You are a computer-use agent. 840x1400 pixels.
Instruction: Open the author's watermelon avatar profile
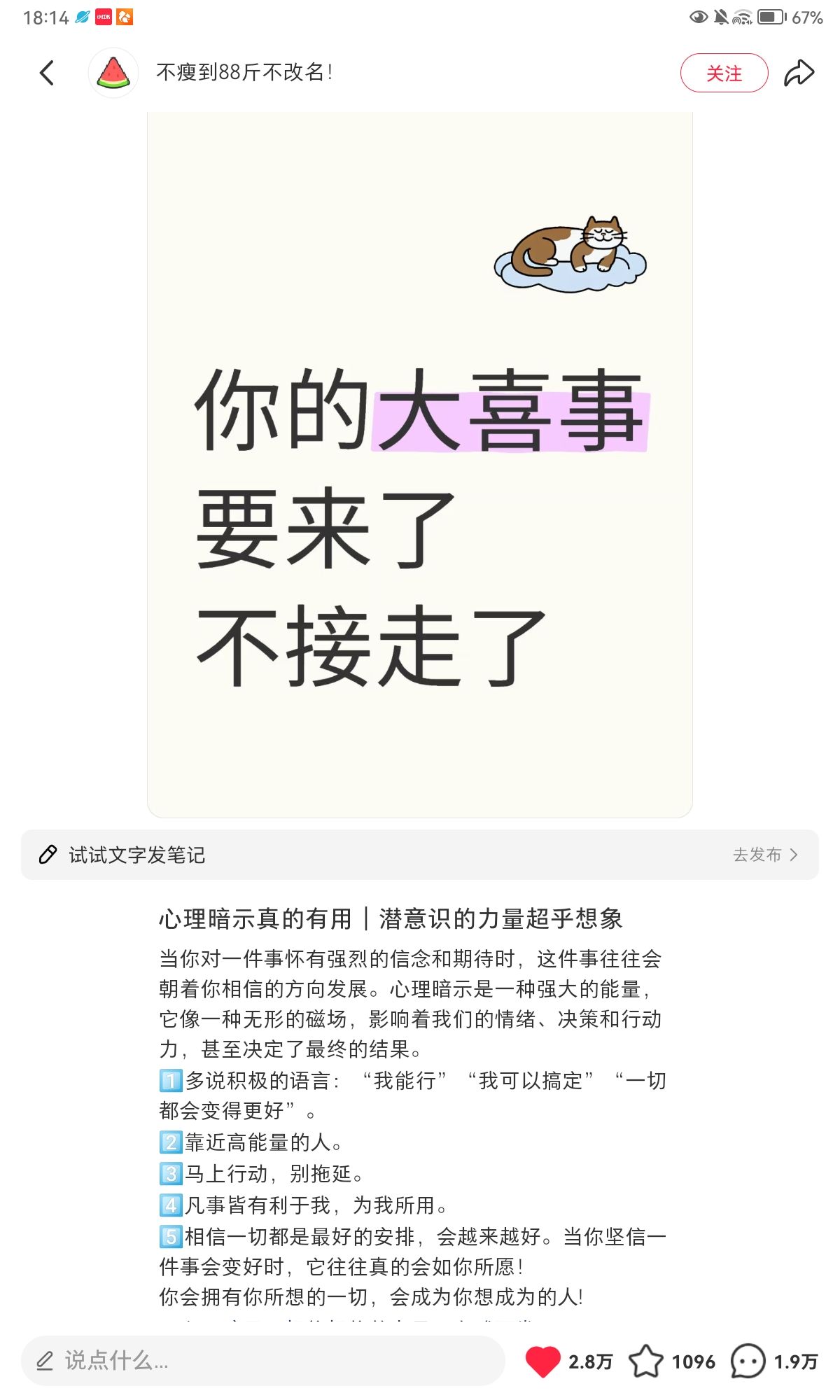point(113,72)
